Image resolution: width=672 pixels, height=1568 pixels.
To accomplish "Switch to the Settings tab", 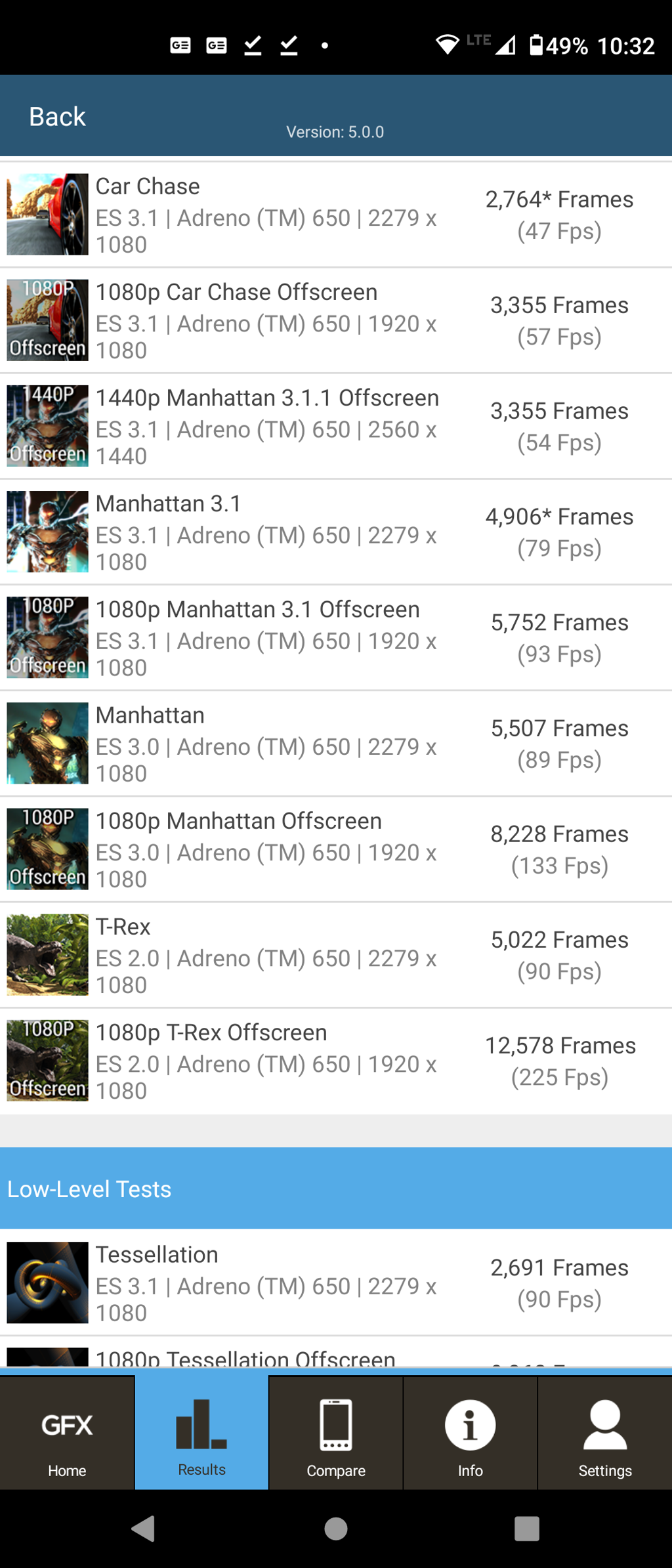I will click(604, 1433).
